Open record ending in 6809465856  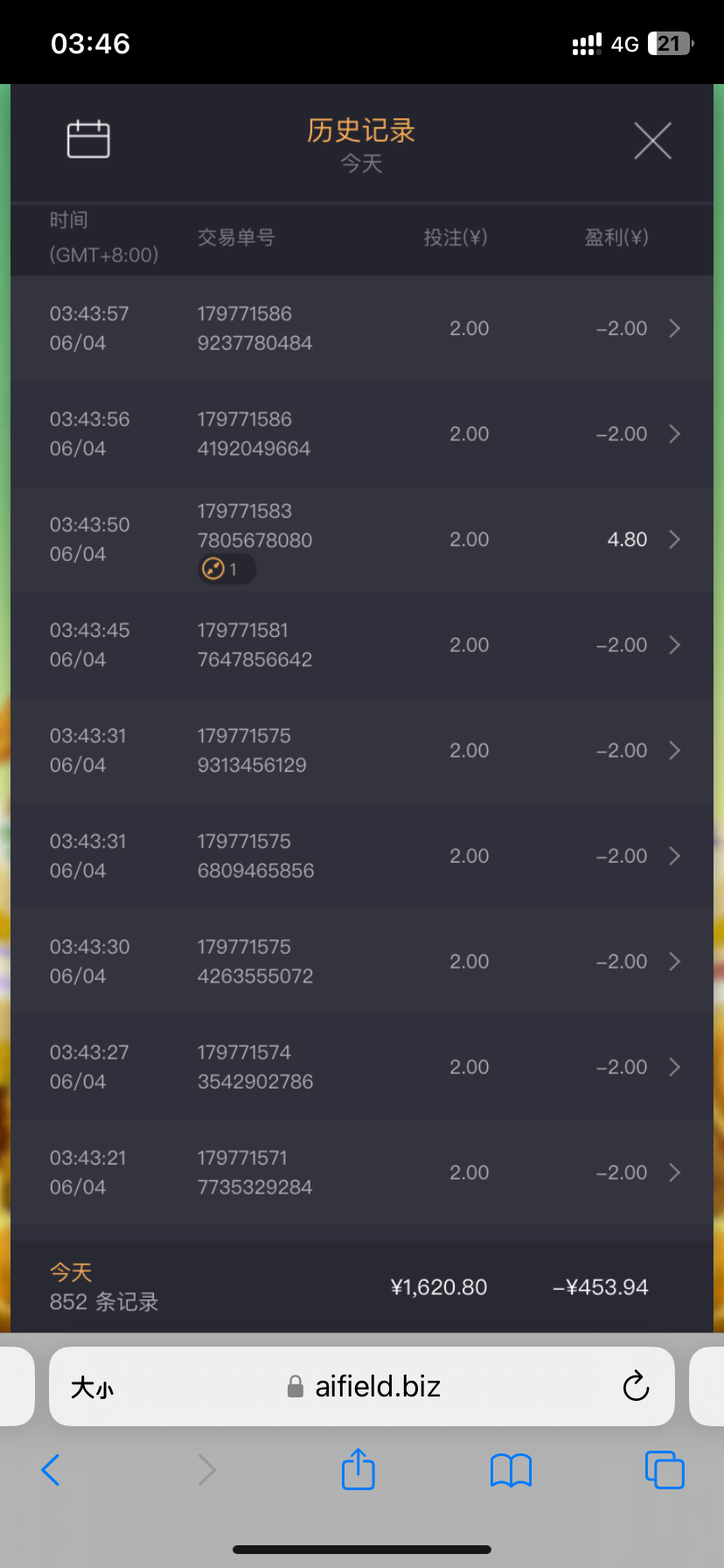pos(362,856)
